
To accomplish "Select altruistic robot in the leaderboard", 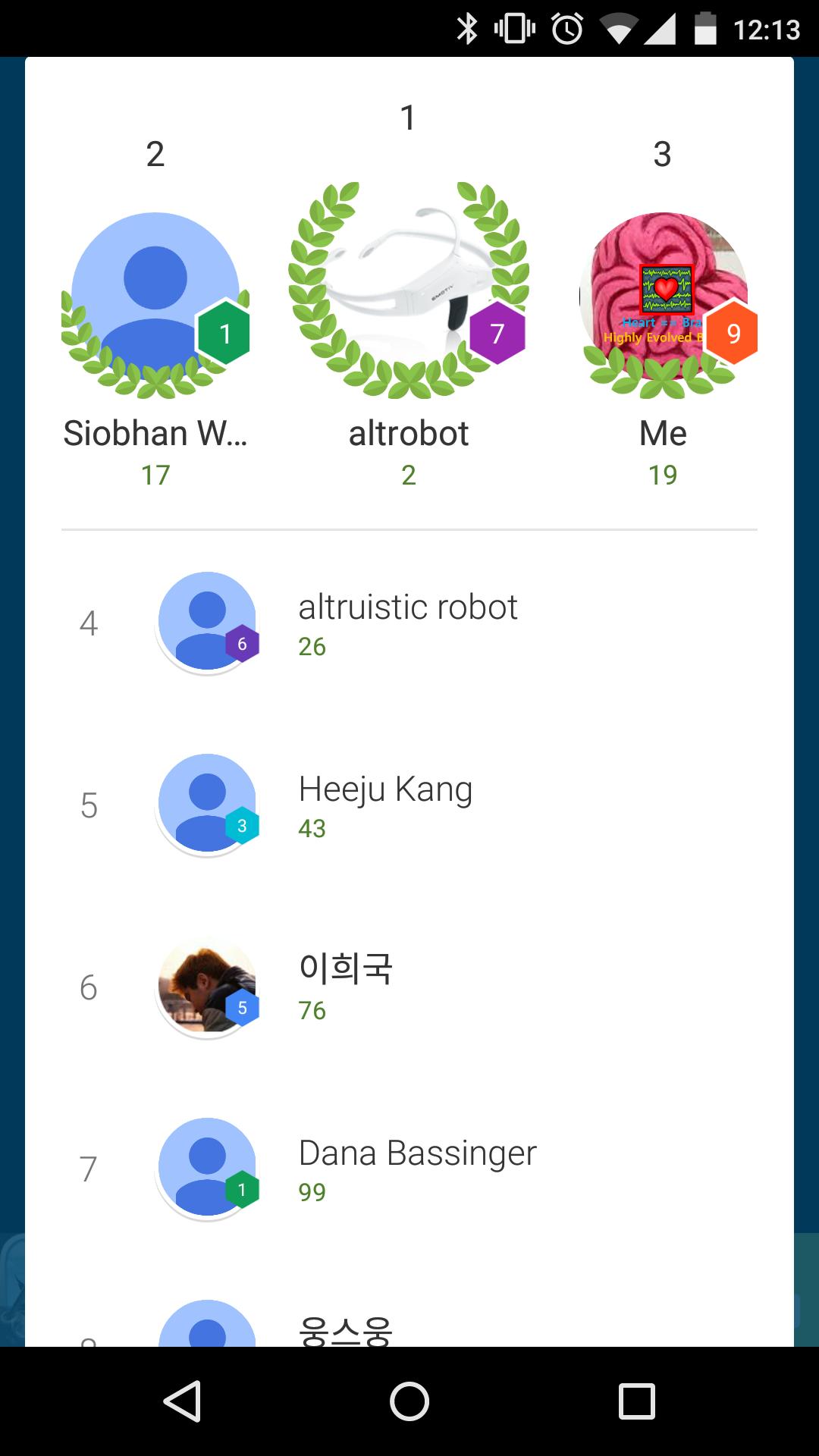I will 408,623.
